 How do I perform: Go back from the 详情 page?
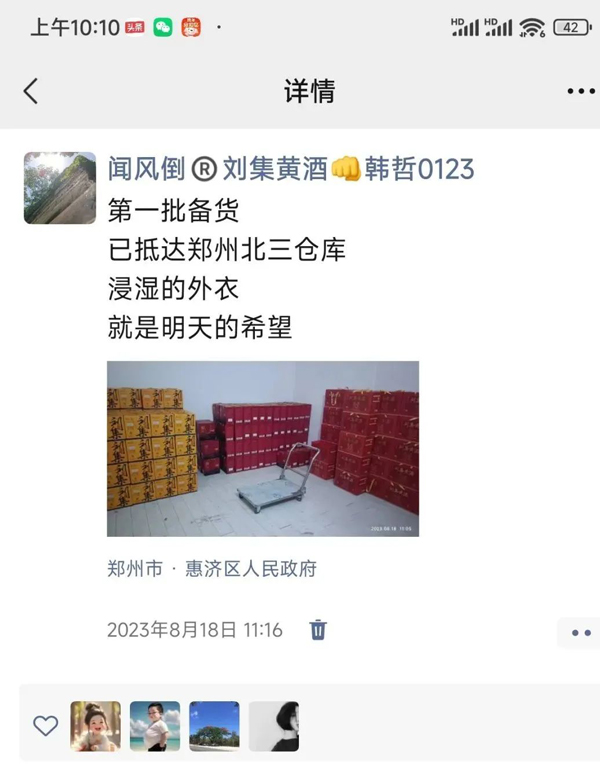pos(31,91)
